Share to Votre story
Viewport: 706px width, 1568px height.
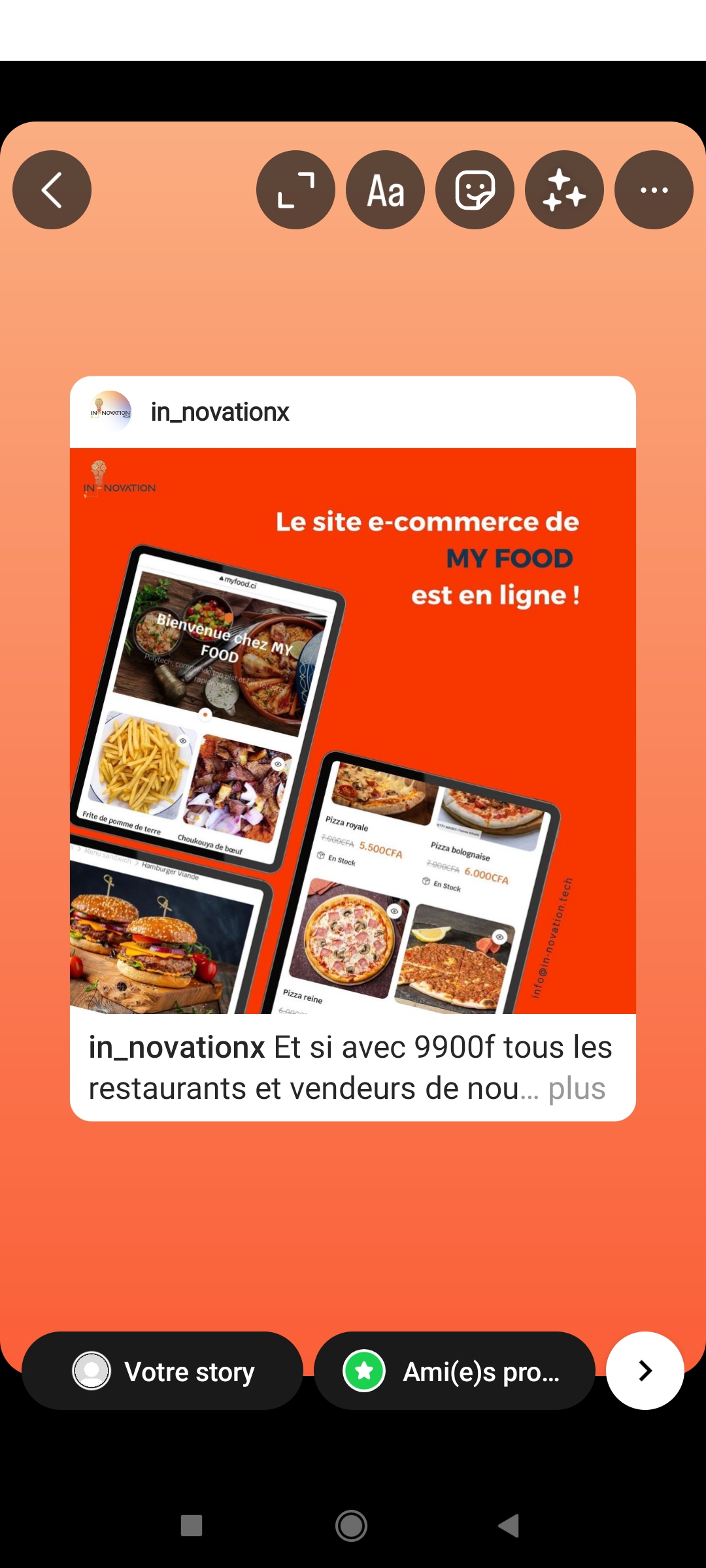162,1371
